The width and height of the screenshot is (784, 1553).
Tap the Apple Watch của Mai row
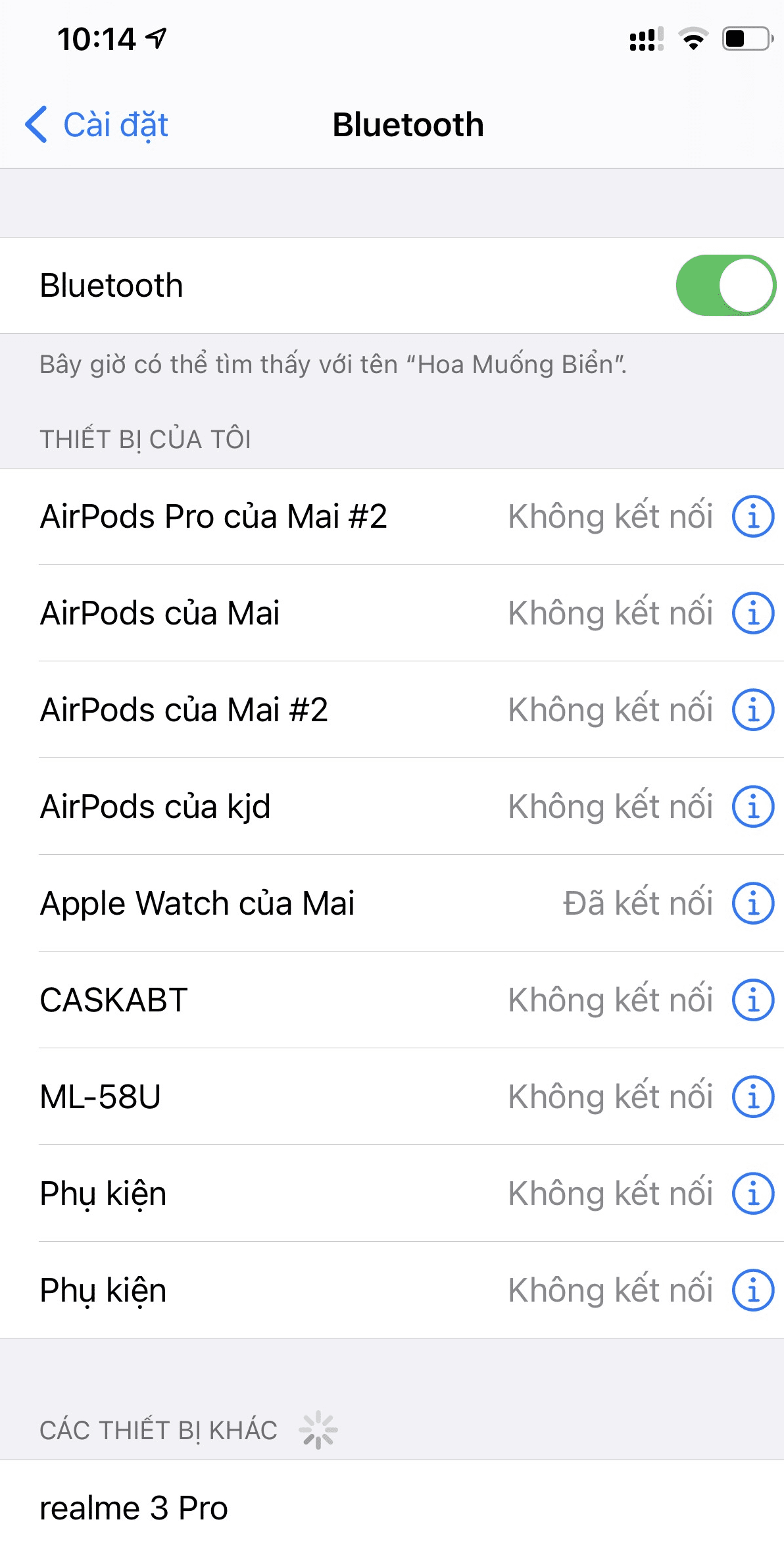263,902
